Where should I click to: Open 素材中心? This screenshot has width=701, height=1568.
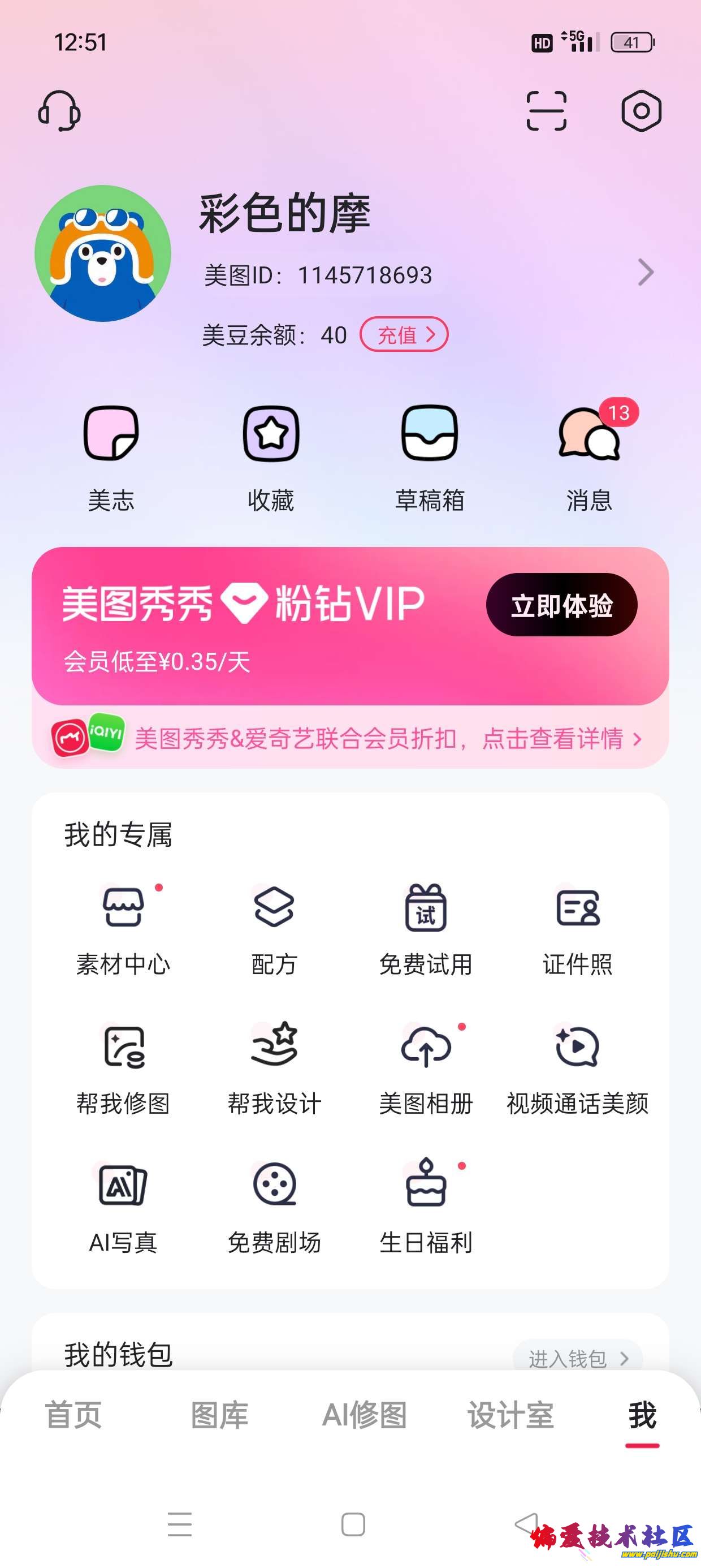click(124, 929)
